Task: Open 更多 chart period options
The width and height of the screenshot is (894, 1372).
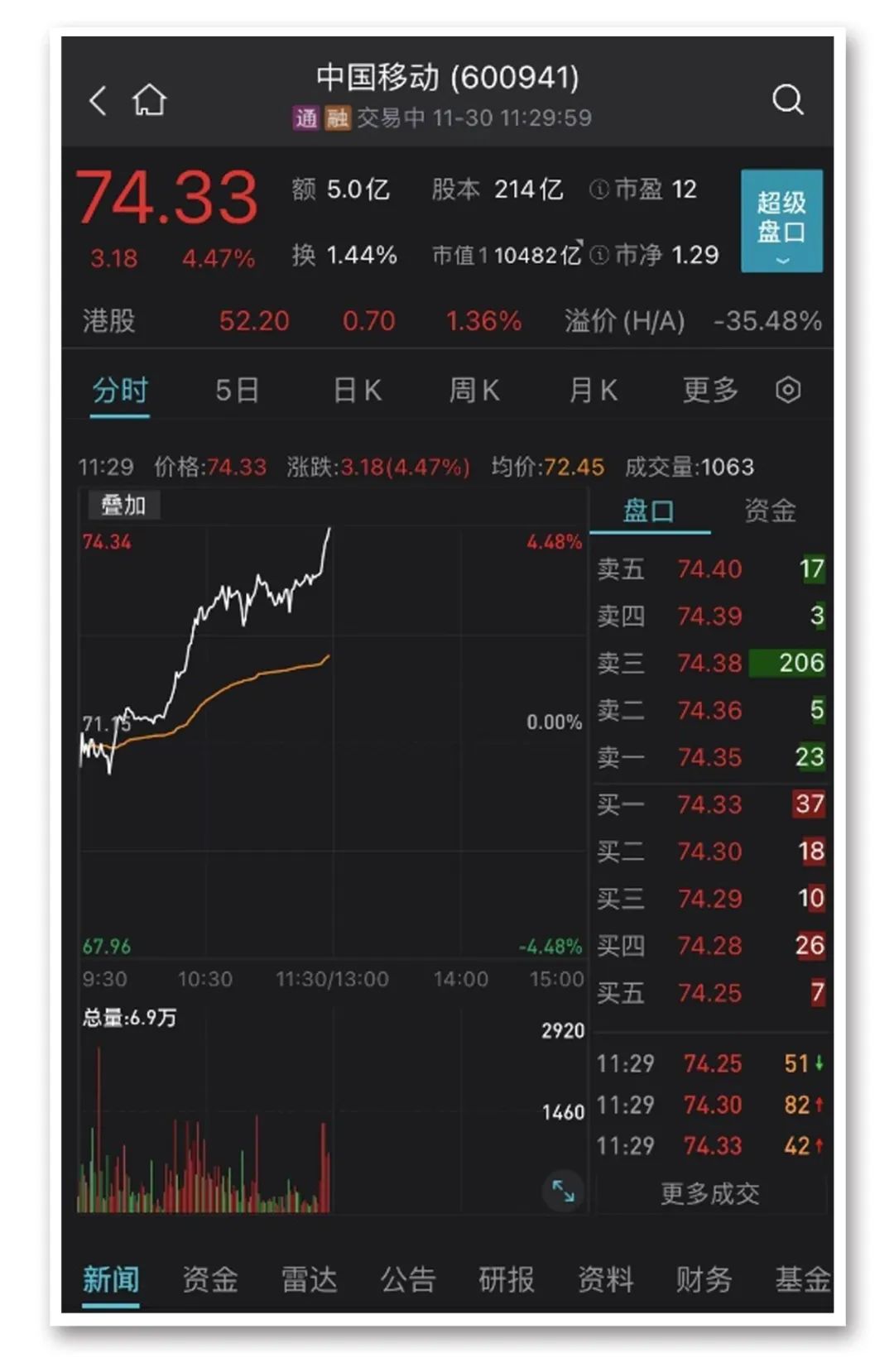Action: [709, 390]
